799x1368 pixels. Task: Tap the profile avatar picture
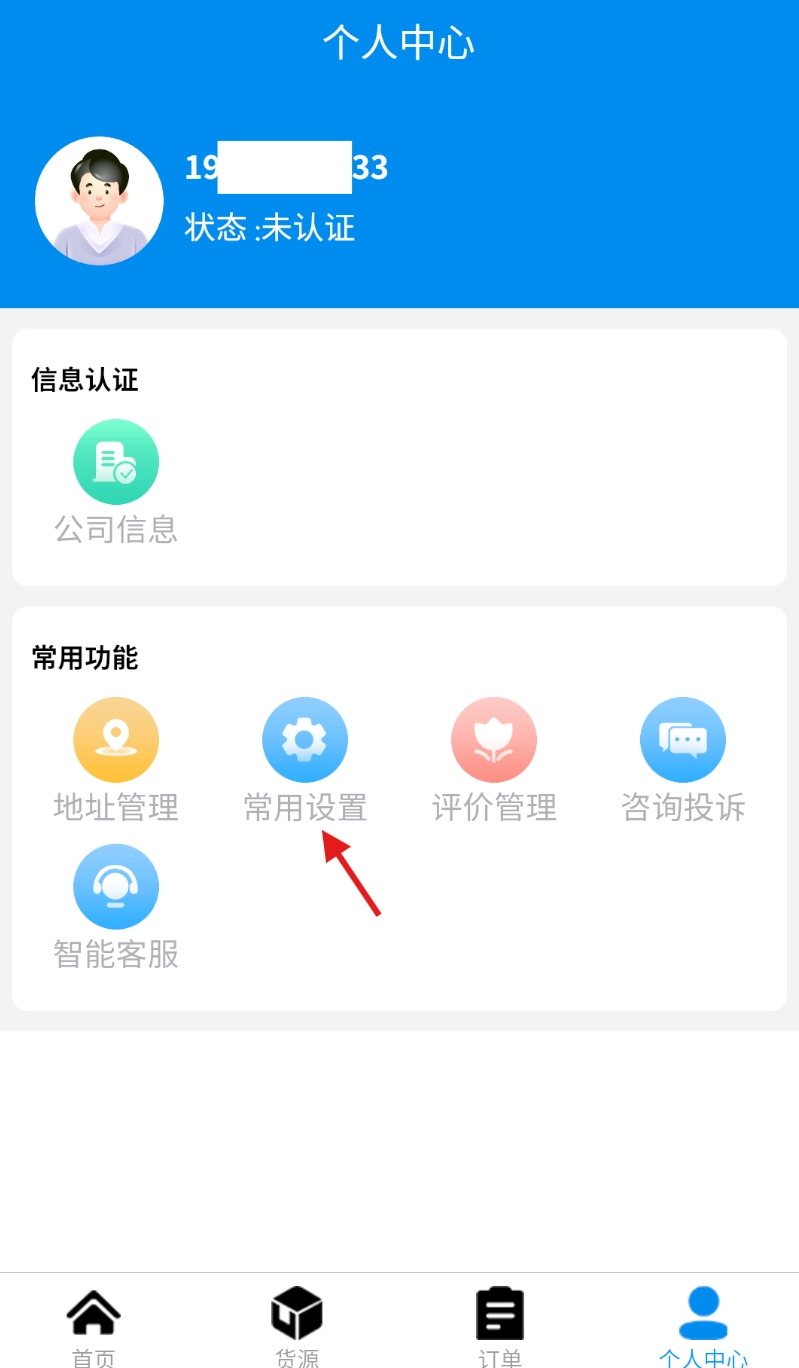[x=99, y=201]
